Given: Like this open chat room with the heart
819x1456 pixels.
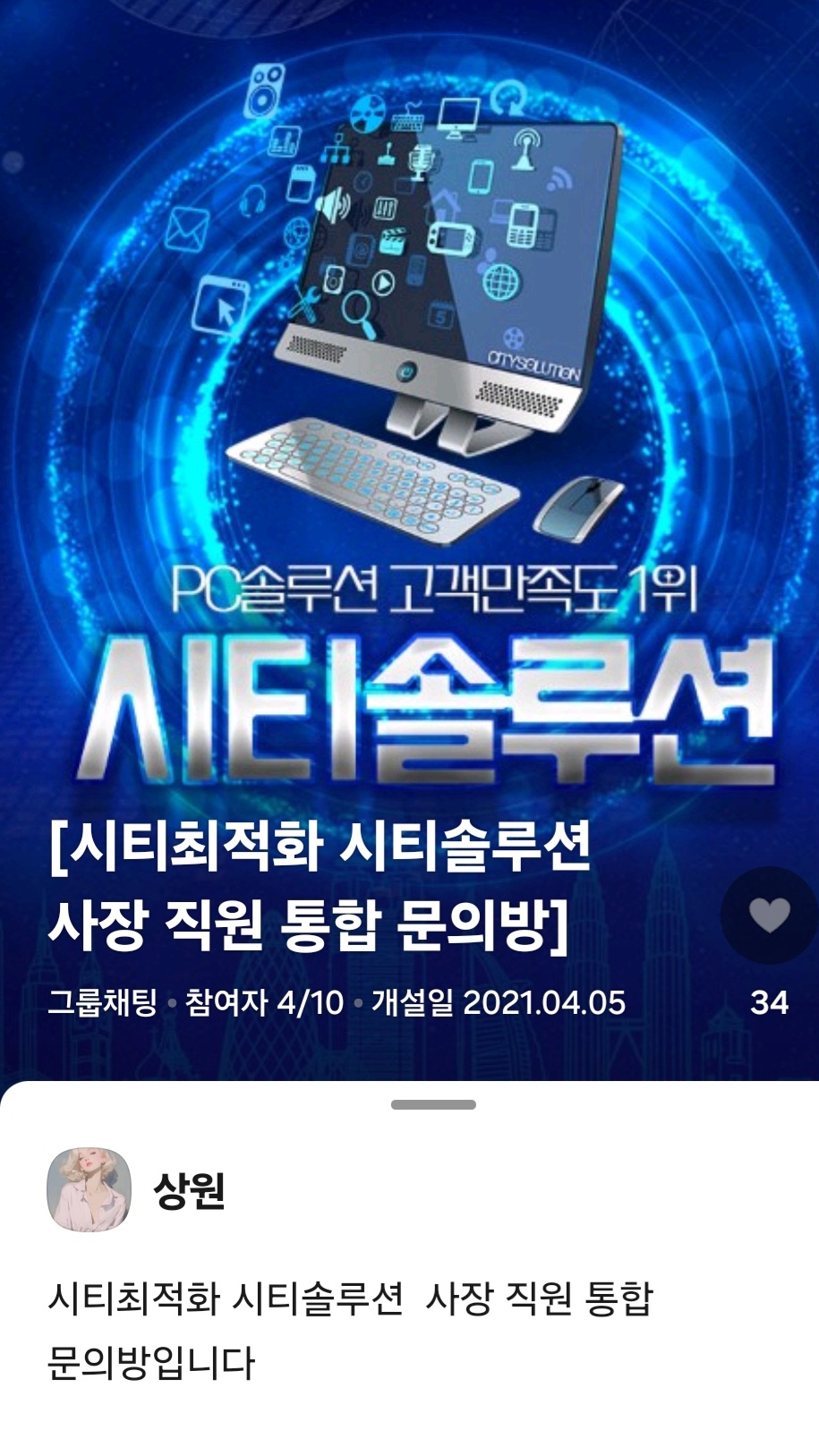Looking at the screenshot, I should 769,915.
